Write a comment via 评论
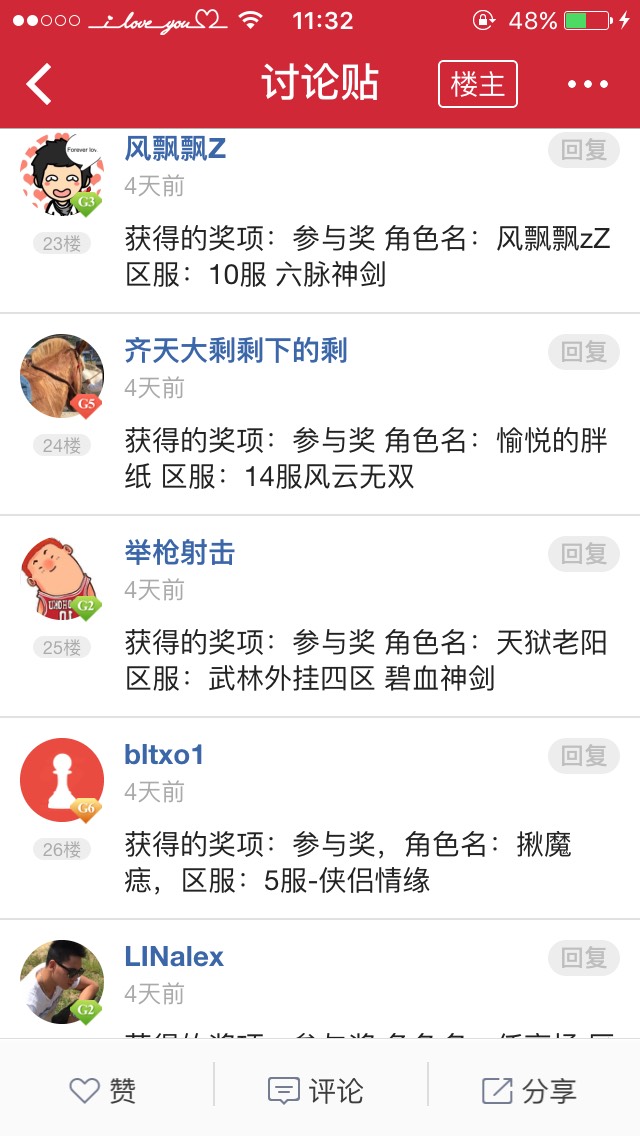Image resolution: width=640 pixels, height=1136 pixels. point(316,1091)
